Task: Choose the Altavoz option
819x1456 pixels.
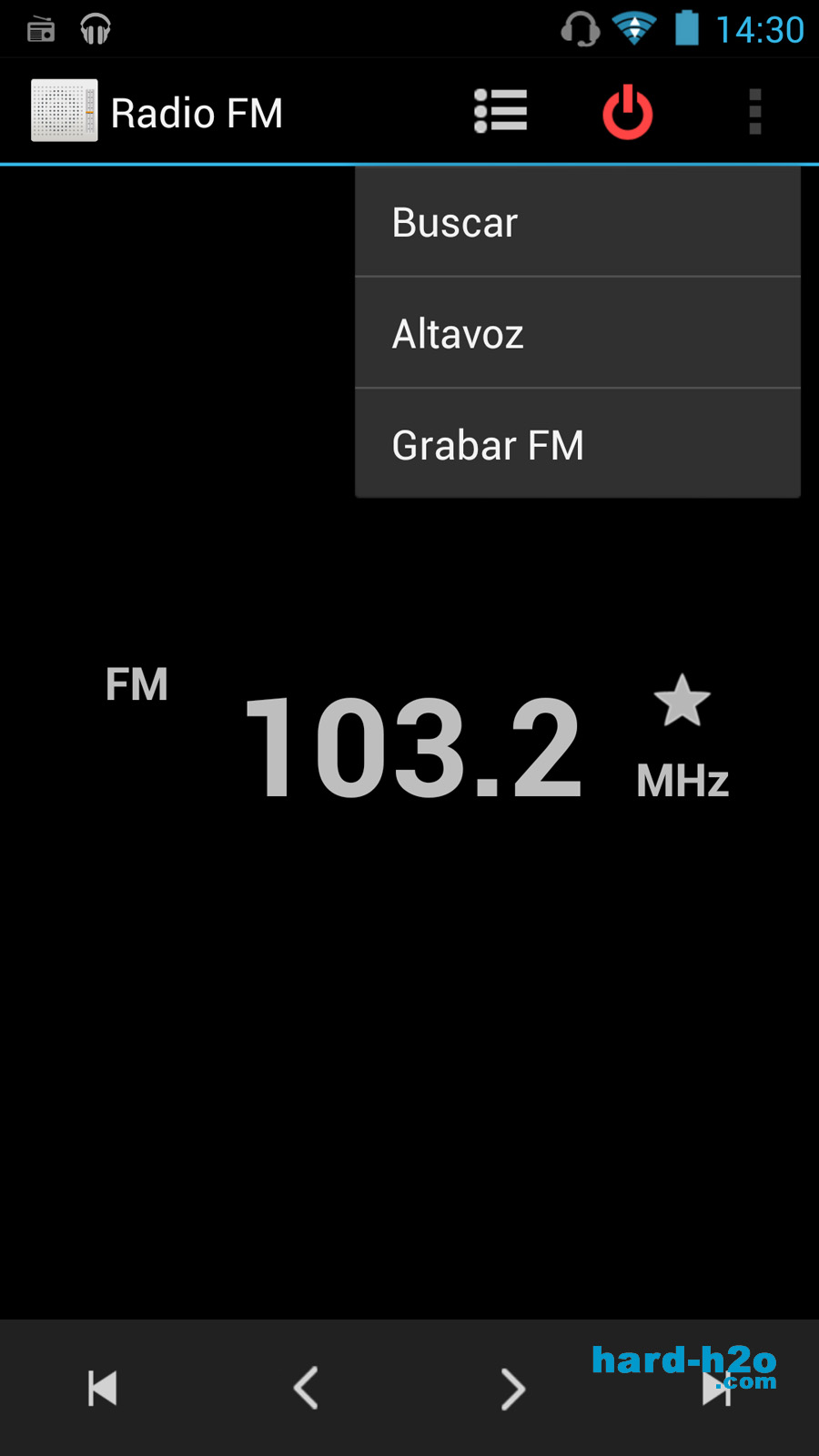Action: pyautogui.click(x=577, y=334)
